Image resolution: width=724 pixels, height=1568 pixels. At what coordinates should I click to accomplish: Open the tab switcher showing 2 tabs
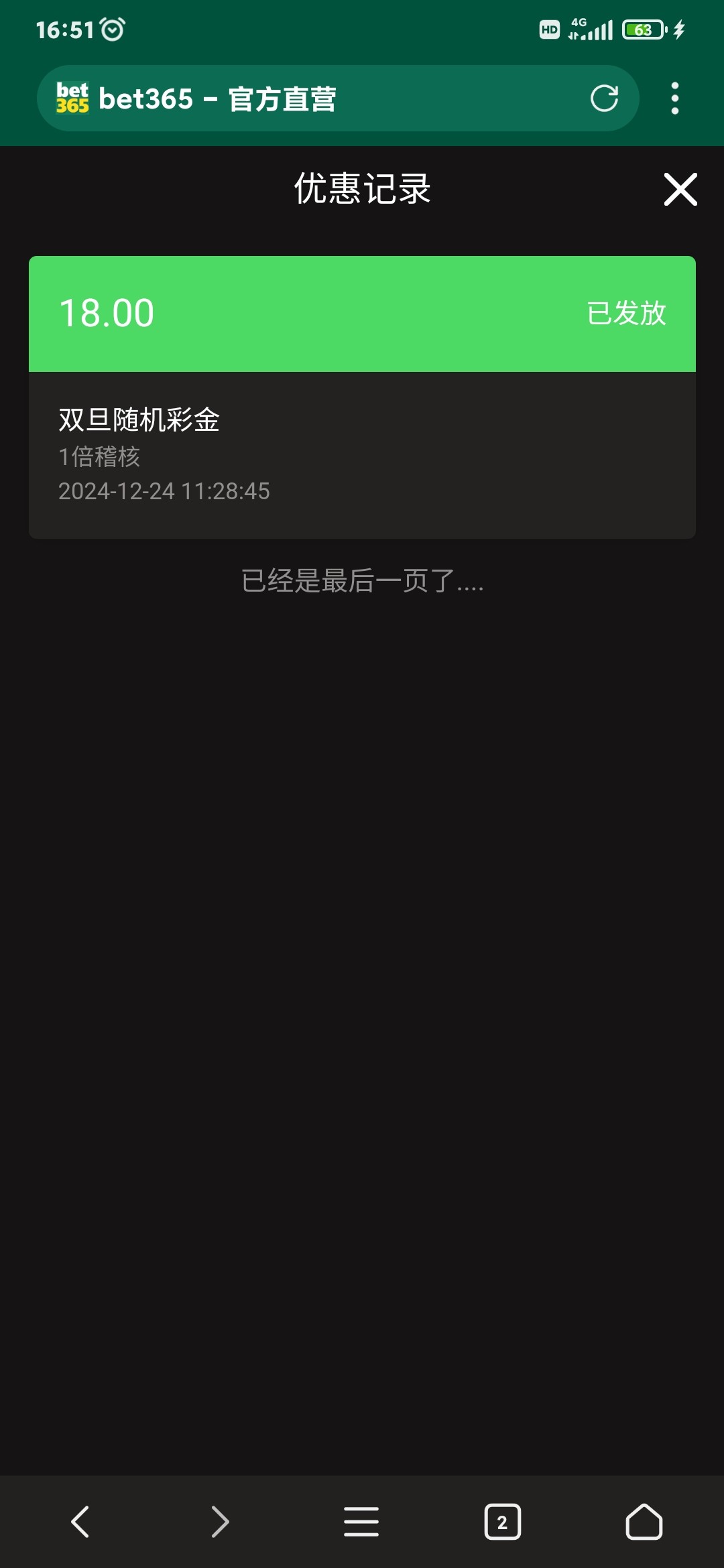click(502, 1522)
